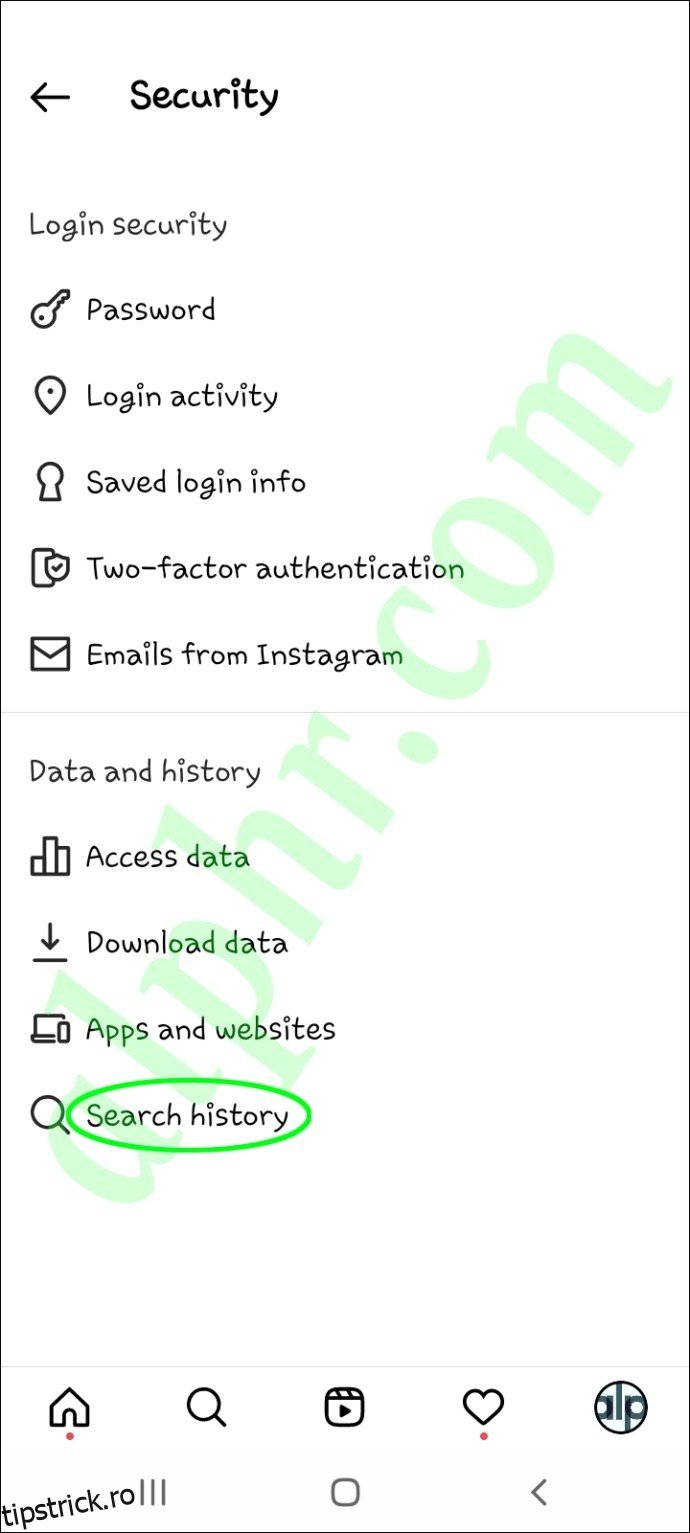
Task: Open the Activity heart tab
Action: pos(483,1408)
